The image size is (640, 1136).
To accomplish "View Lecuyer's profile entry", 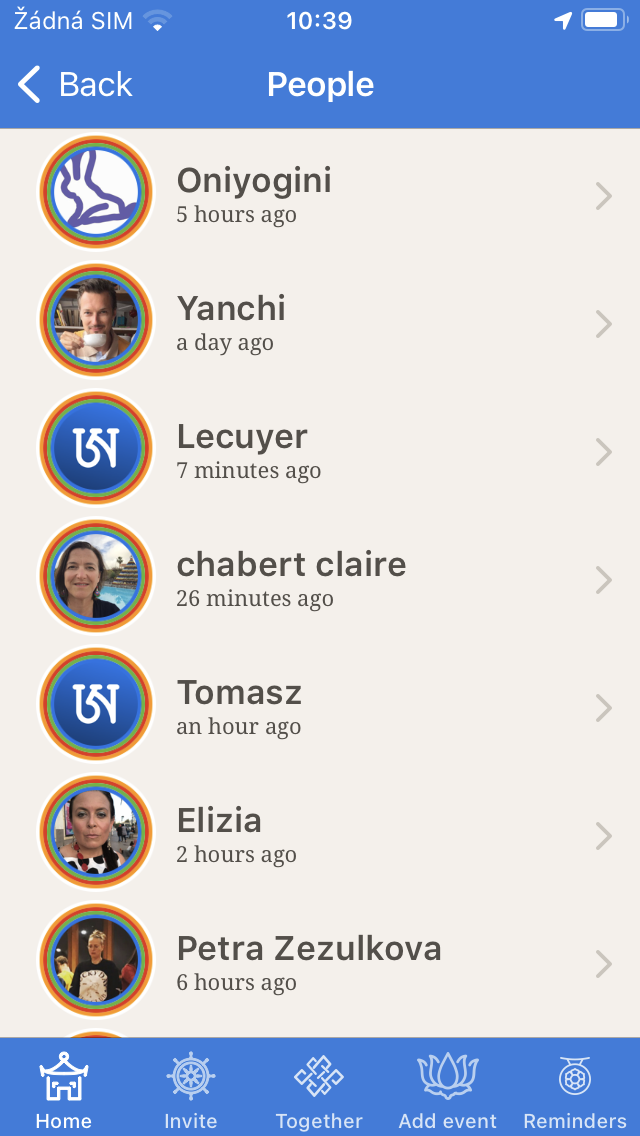I will [x=320, y=451].
